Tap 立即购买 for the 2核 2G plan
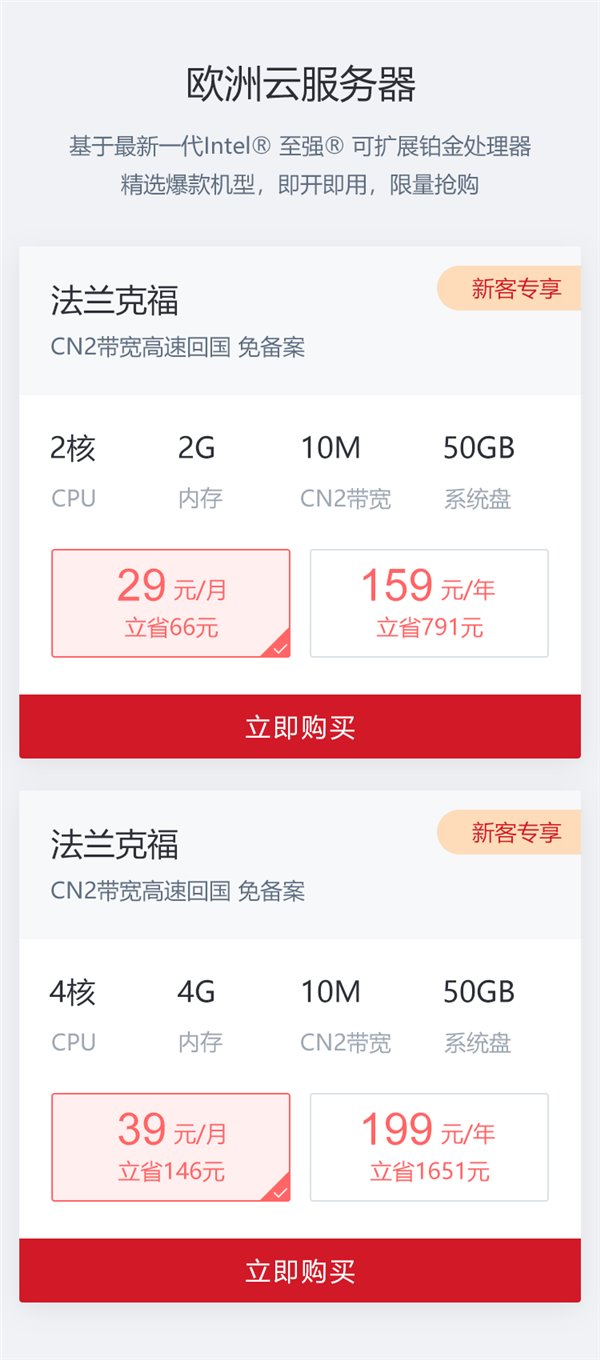 pyautogui.click(x=300, y=727)
